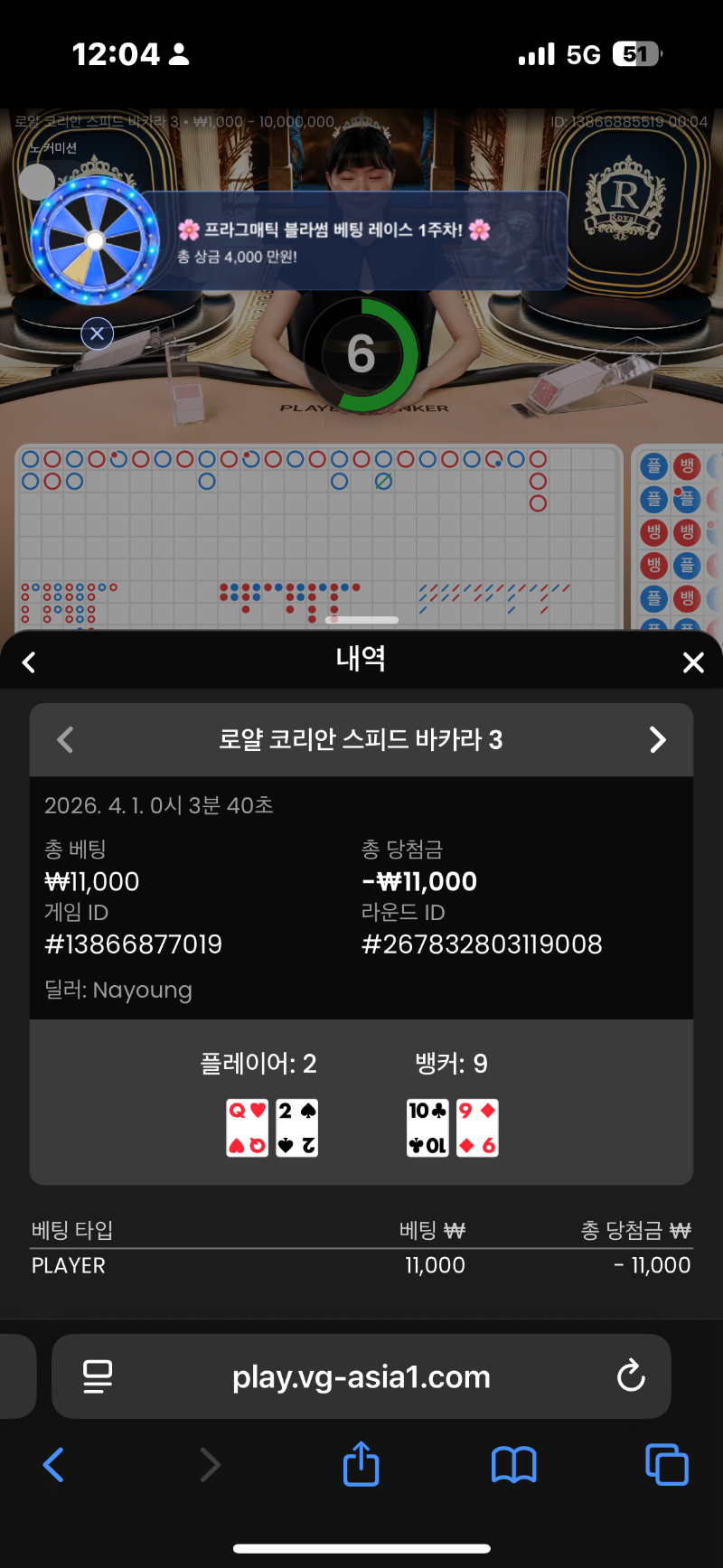This screenshot has height=1568, width=723.
Task: Tap the play.vg-asia1.com address field
Action: pyautogui.click(x=361, y=1376)
